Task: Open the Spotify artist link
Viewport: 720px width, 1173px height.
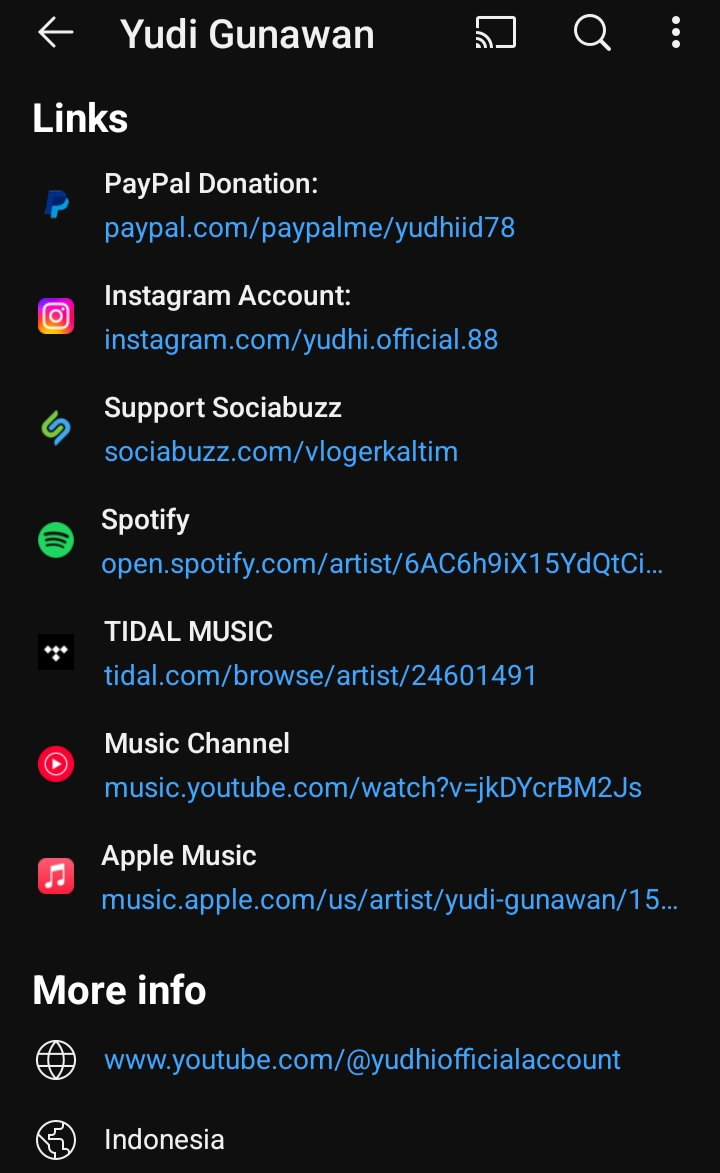Action: point(382,563)
